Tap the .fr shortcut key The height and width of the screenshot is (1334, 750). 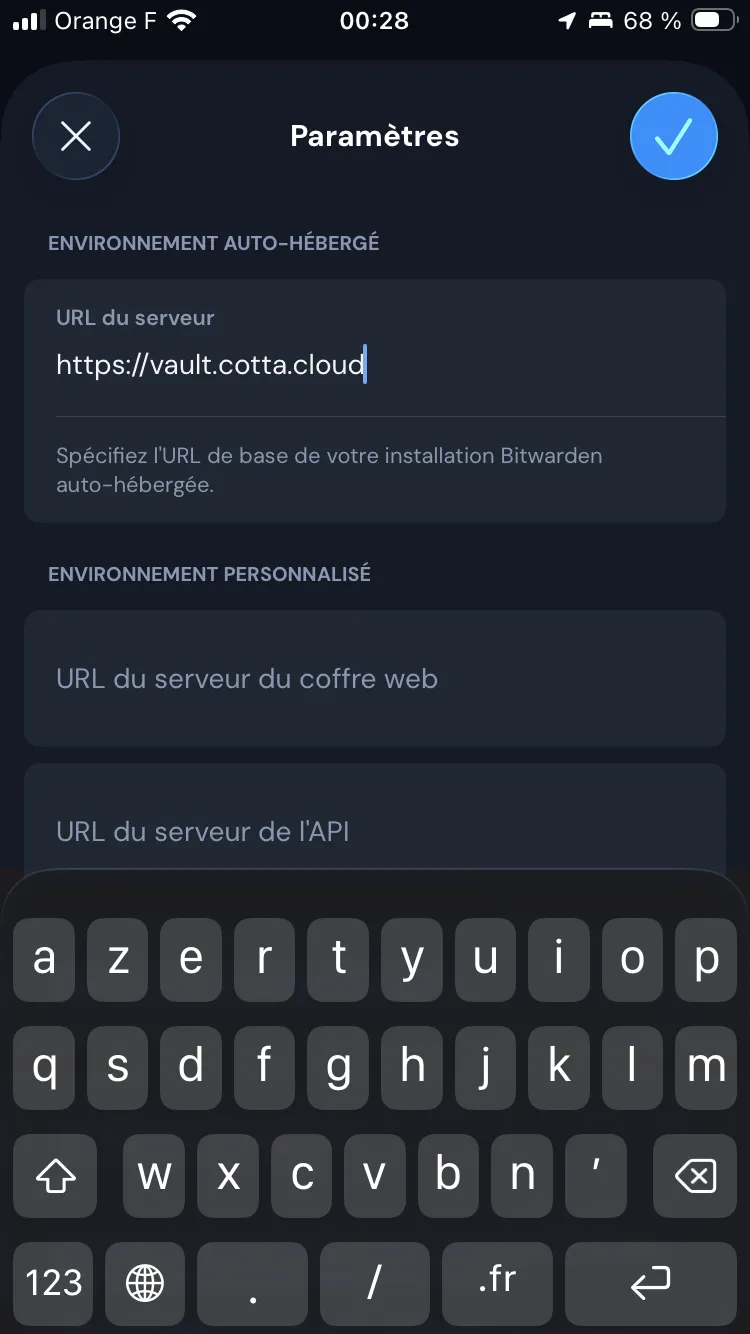(497, 1283)
